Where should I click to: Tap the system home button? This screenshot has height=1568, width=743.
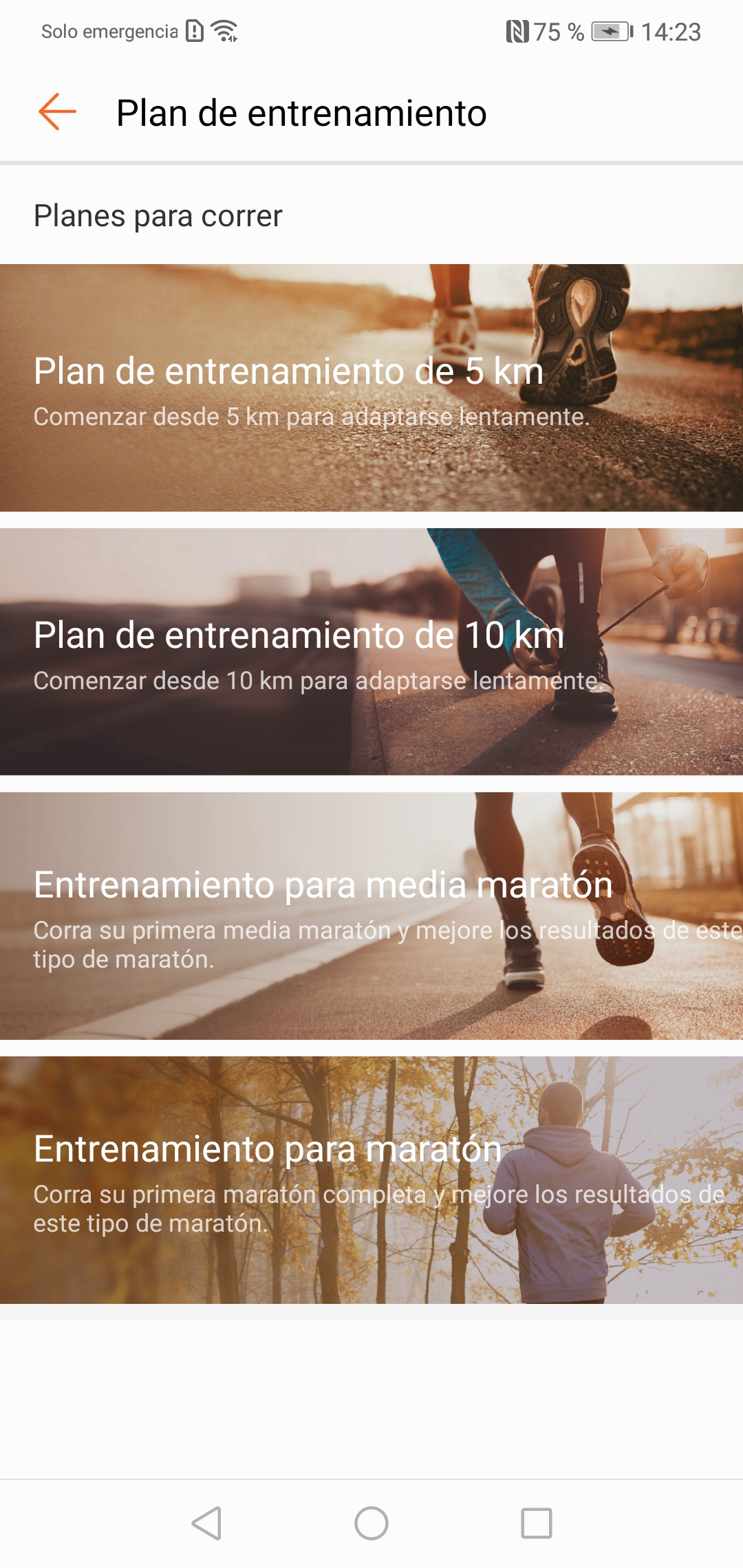[371, 1523]
